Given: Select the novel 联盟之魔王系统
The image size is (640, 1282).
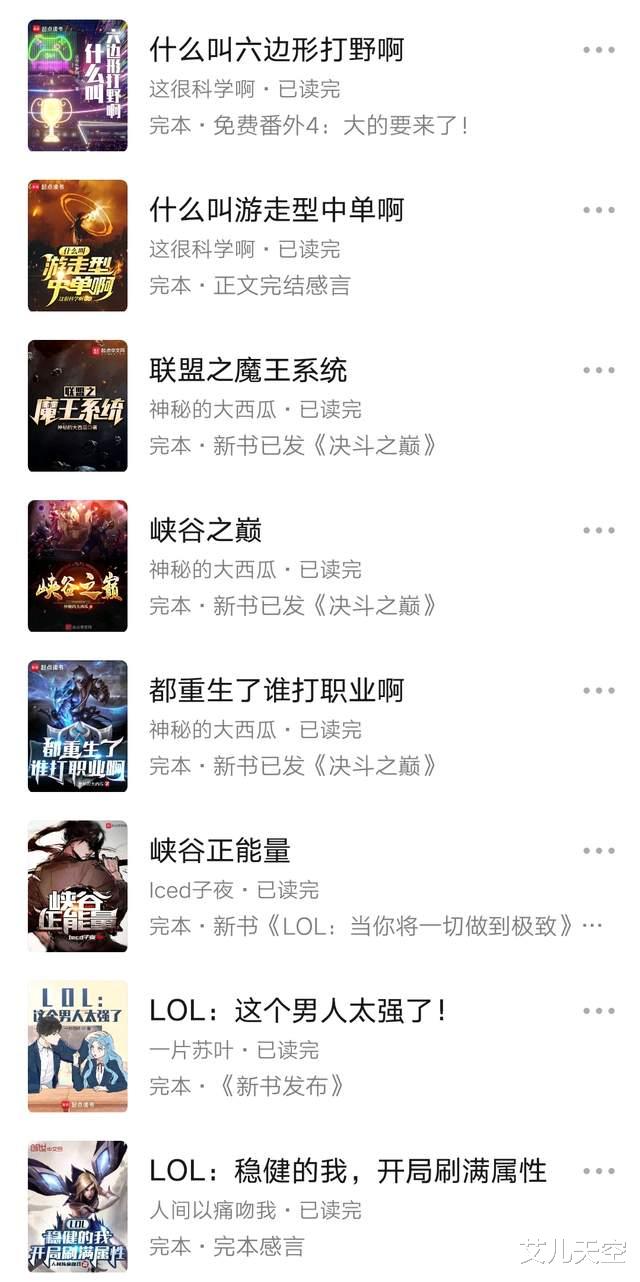Looking at the screenshot, I should 248,371.
